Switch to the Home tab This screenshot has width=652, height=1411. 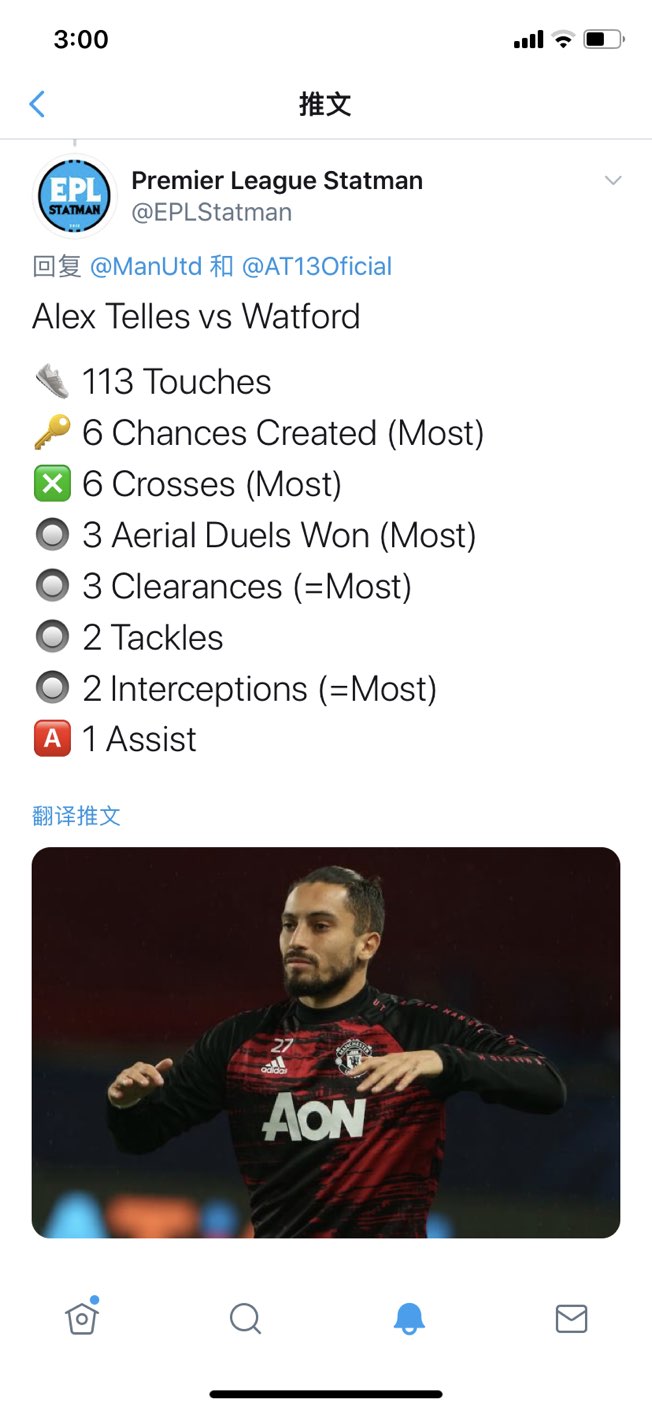click(x=82, y=1319)
